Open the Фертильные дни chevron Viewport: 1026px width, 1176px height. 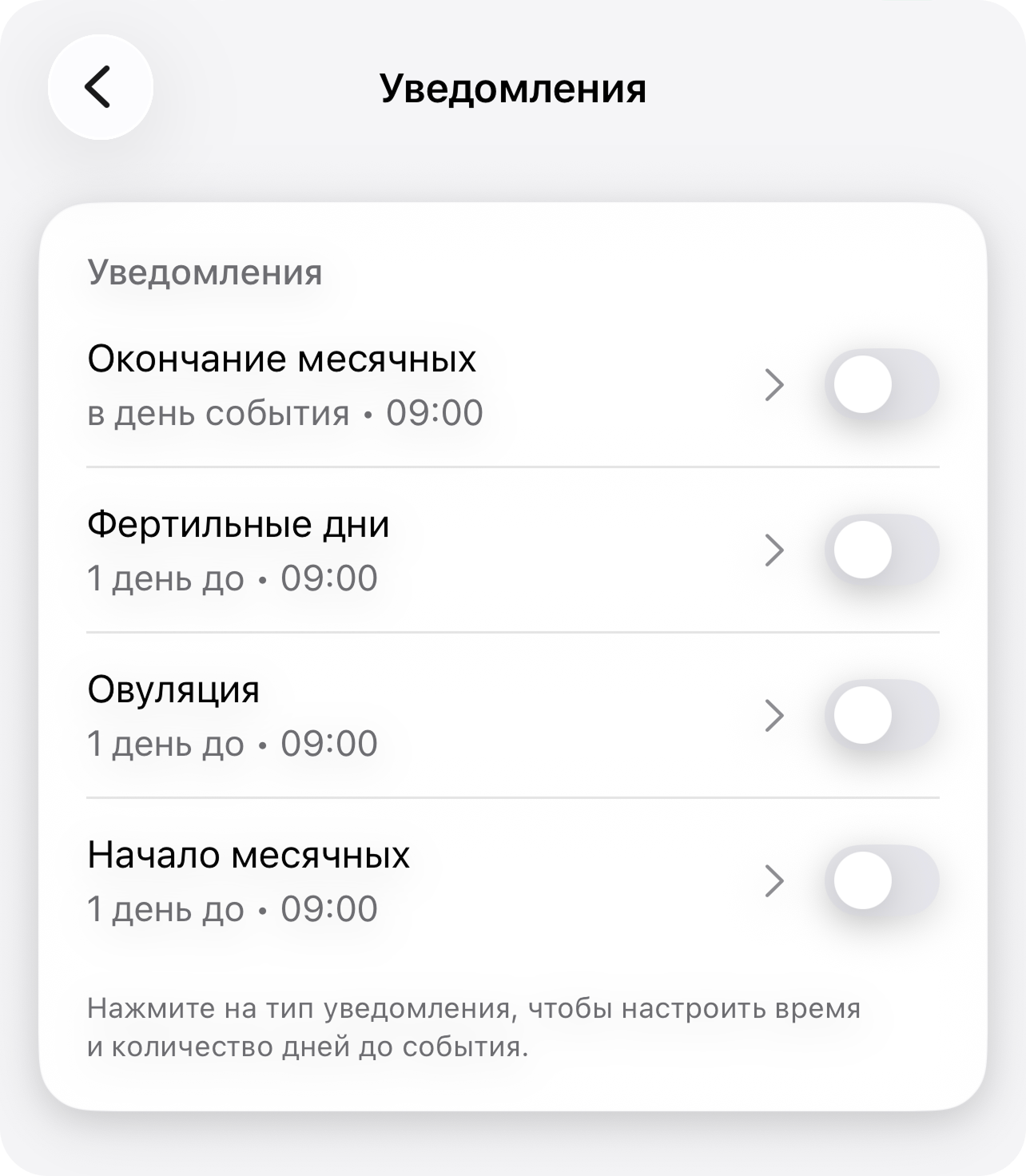(x=773, y=548)
